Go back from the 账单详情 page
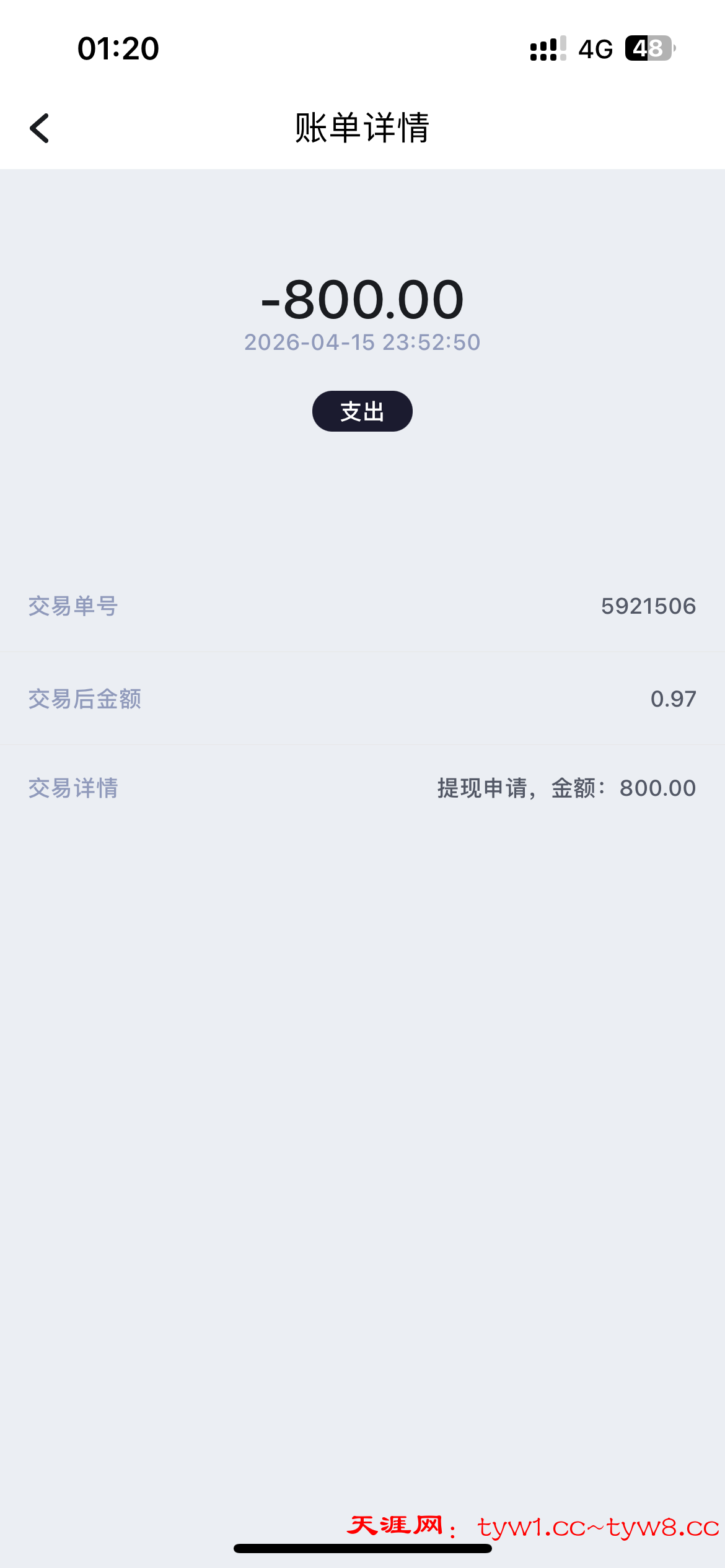This screenshot has height=1568, width=725. click(40, 128)
